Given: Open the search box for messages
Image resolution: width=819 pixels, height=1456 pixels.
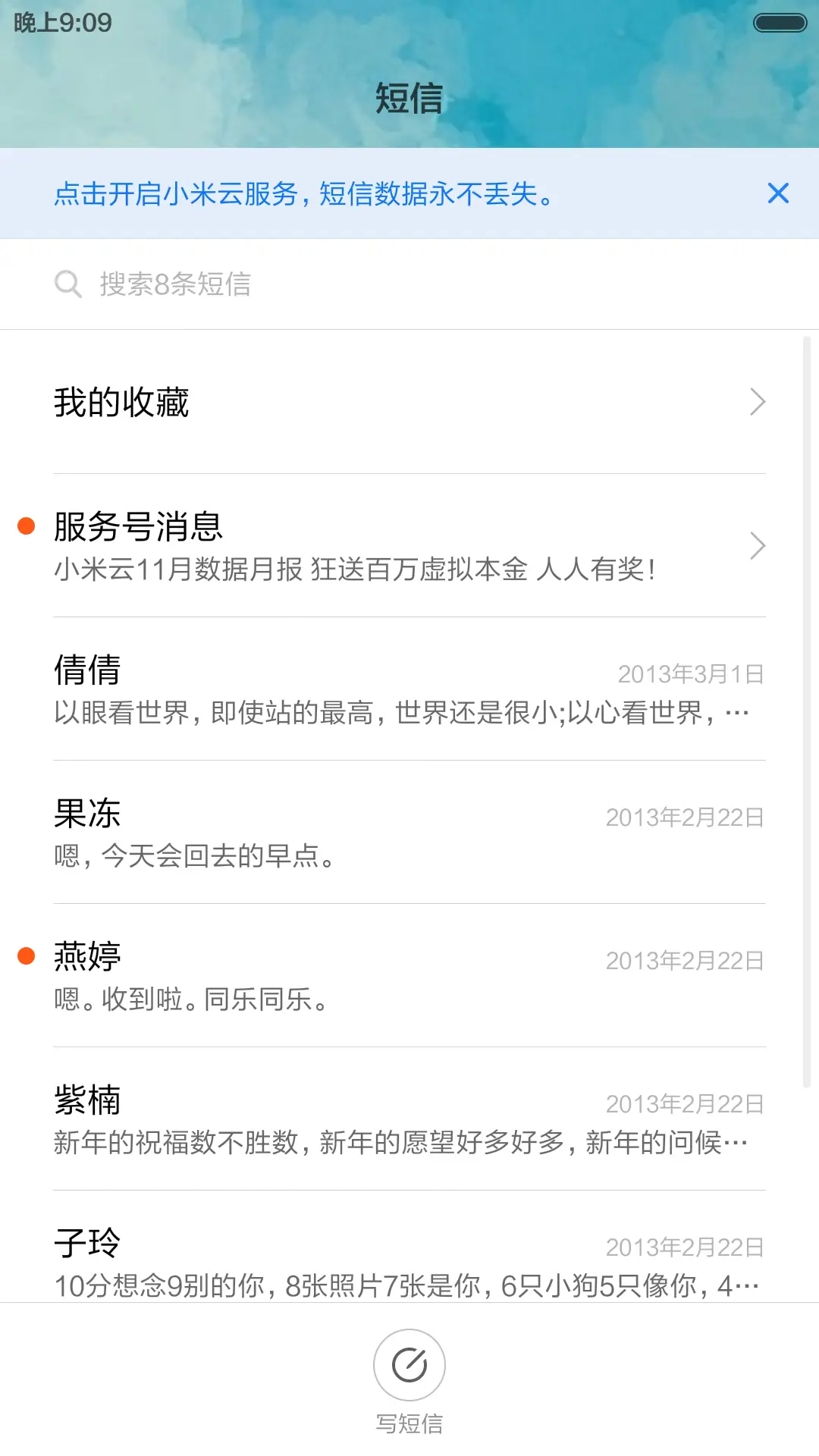Looking at the screenshot, I should coord(409,284).
